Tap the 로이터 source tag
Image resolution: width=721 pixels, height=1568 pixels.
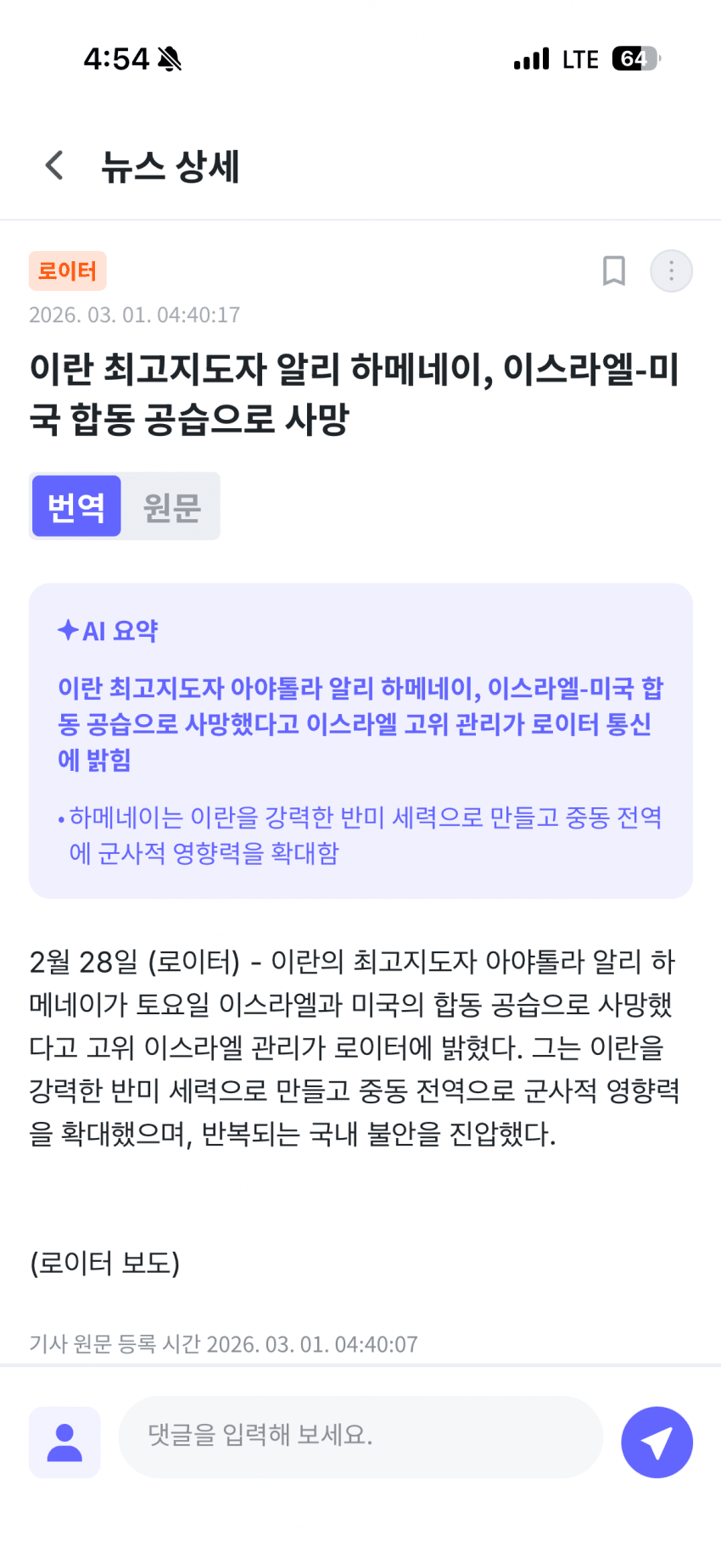coord(67,271)
